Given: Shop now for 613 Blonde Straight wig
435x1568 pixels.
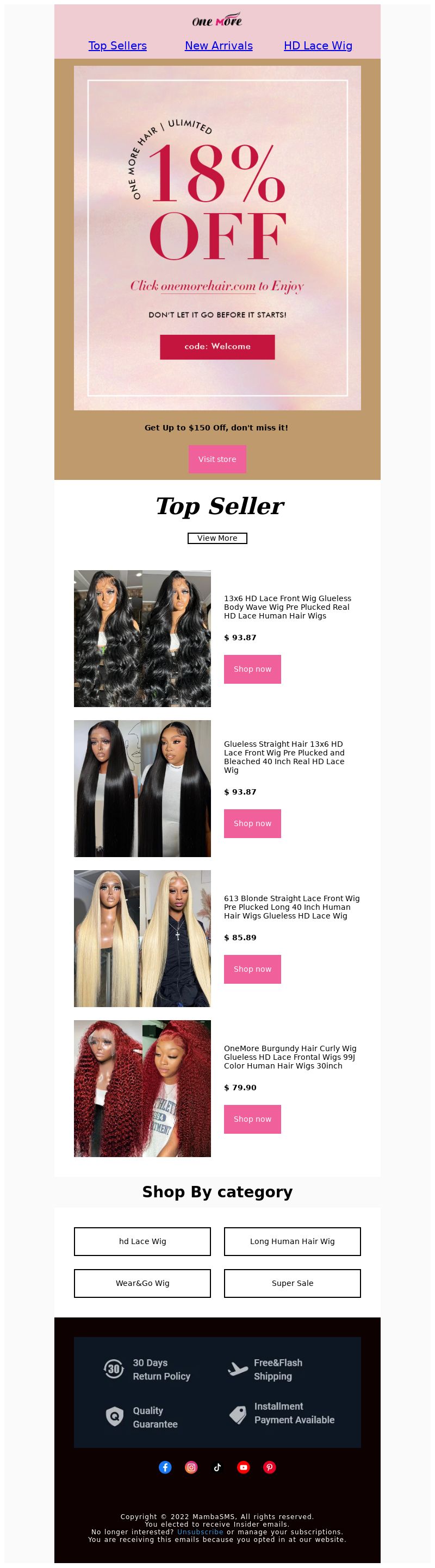Looking at the screenshot, I should [252, 969].
